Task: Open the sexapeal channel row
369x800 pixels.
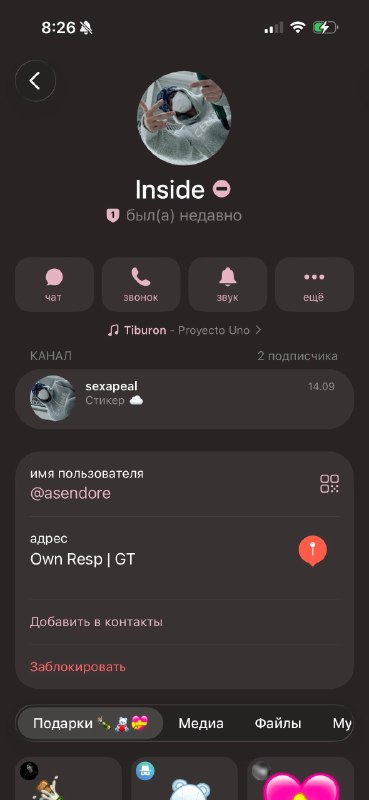Action: pyautogui.click(x=184, y=399)
